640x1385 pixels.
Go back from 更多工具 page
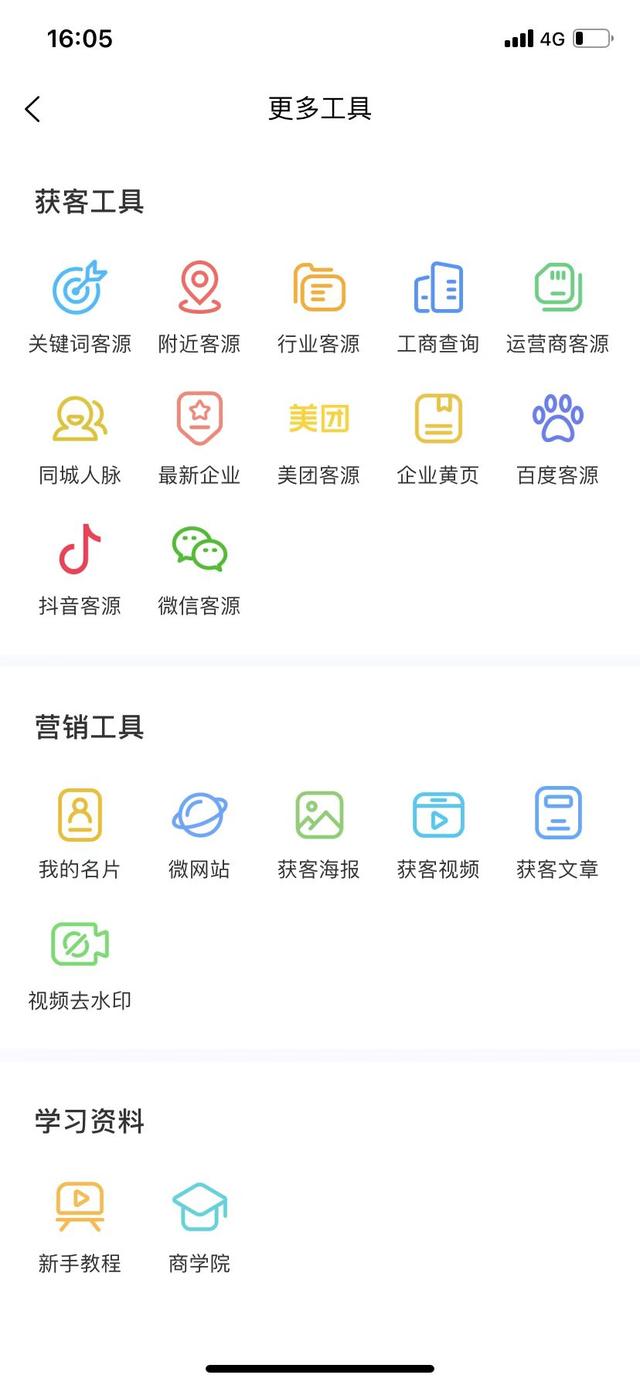pos(33,109)
